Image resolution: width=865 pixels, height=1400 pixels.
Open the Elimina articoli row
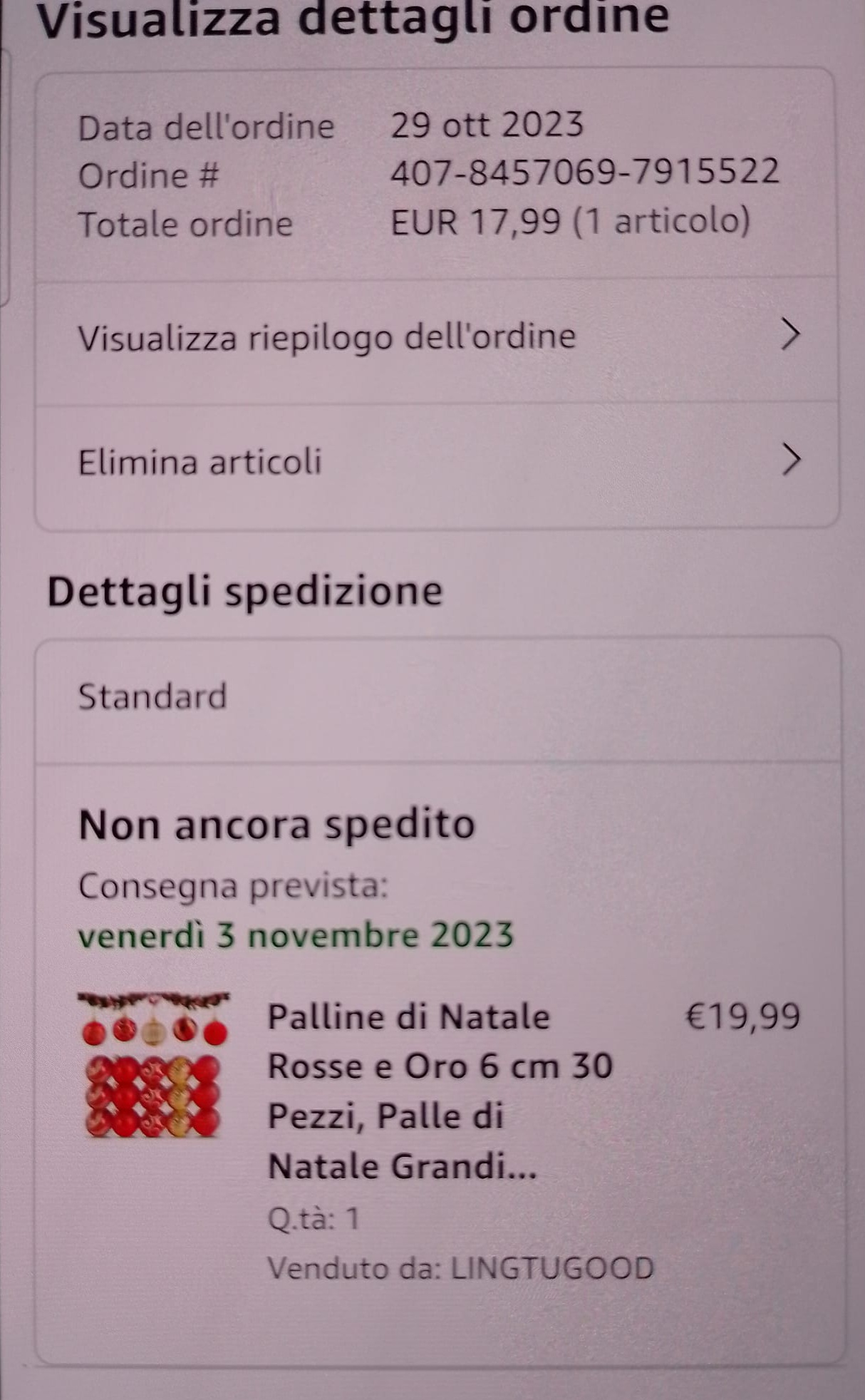point(436,461)
